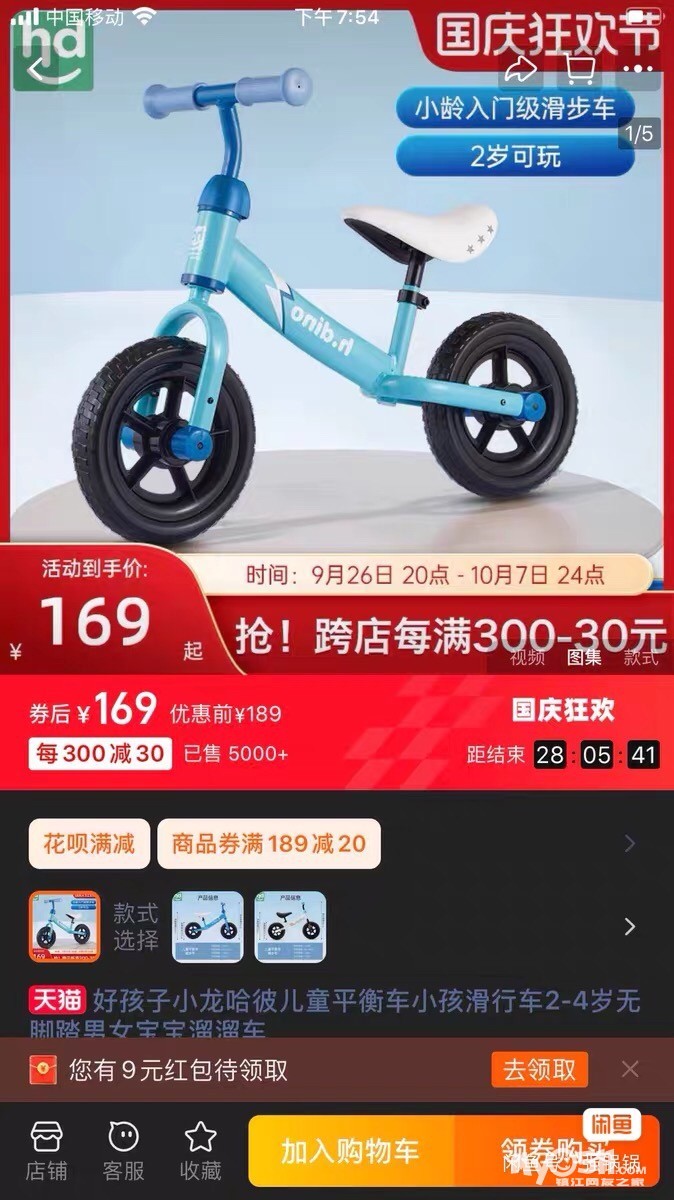Expand the 款式选择 row chevron

630,927
